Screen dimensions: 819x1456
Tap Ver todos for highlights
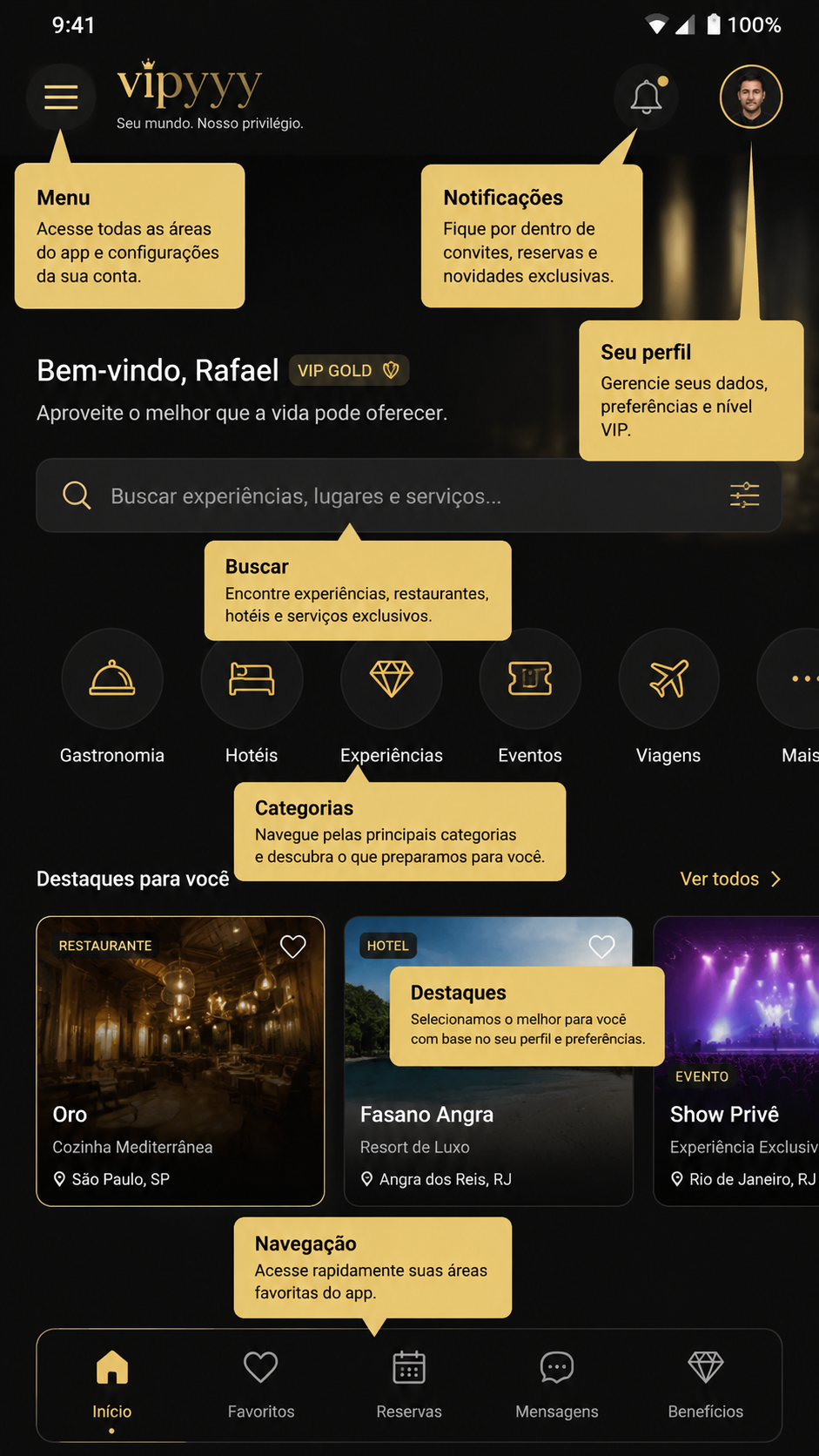731,879
